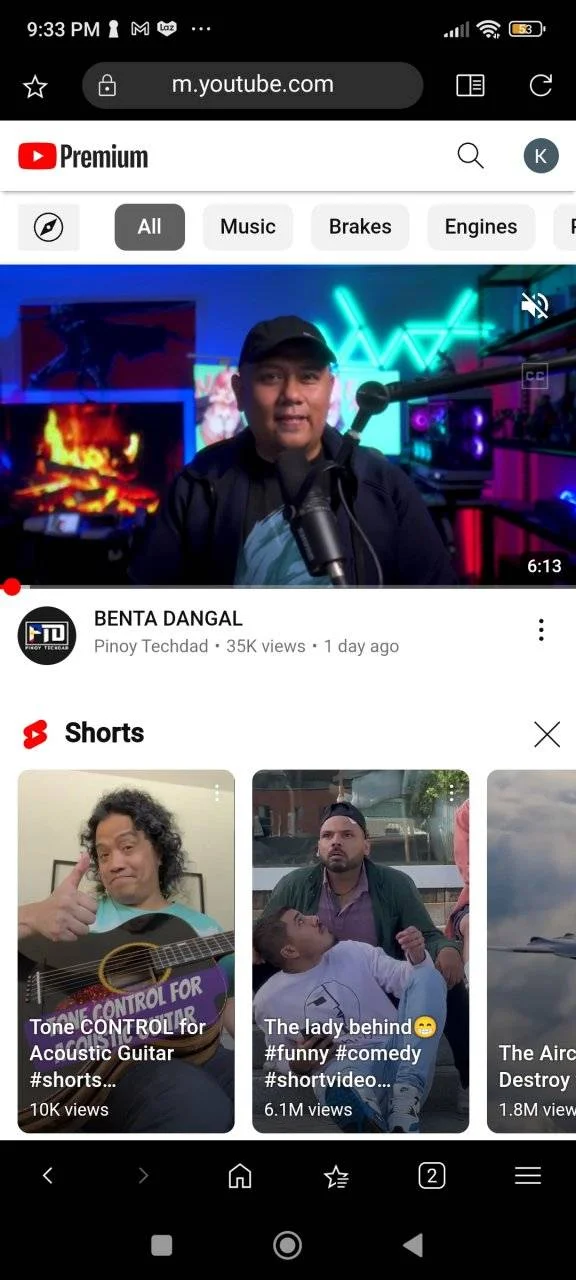
Task: Play The lady behind comedy short
Action: click(360, 951)
